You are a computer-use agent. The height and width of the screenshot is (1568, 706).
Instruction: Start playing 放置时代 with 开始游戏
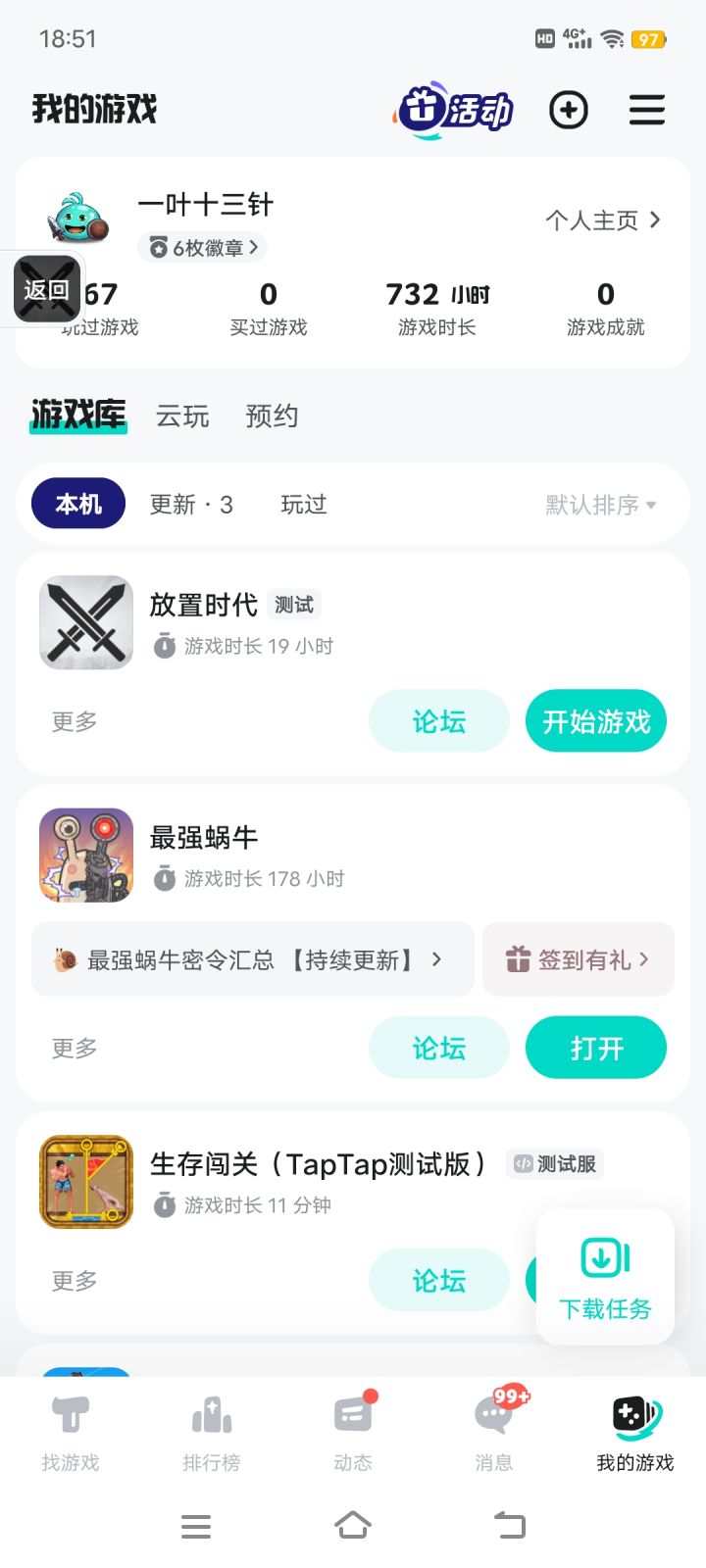tap(596, 722)
